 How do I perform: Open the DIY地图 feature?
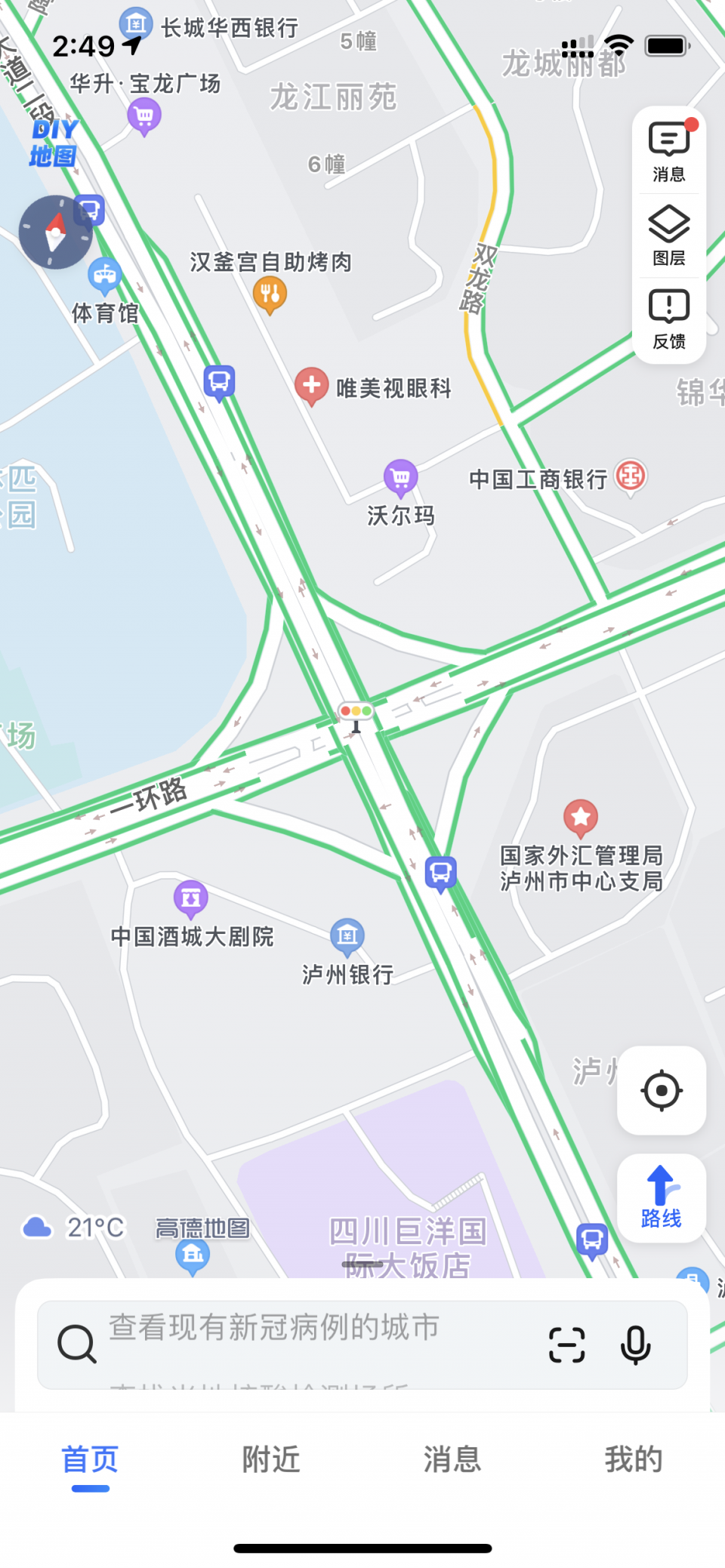tap(54, 143)
